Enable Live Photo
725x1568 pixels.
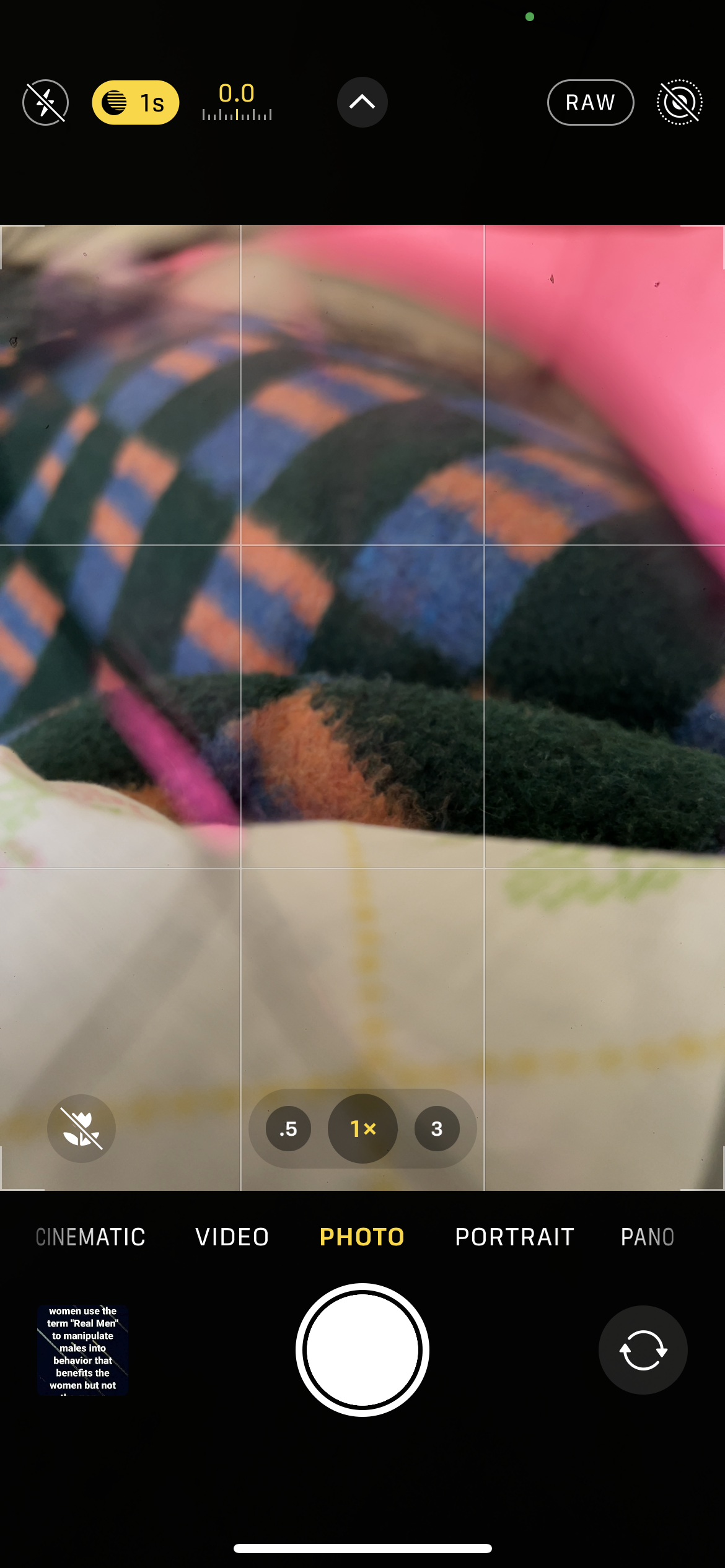click(680, 102)
